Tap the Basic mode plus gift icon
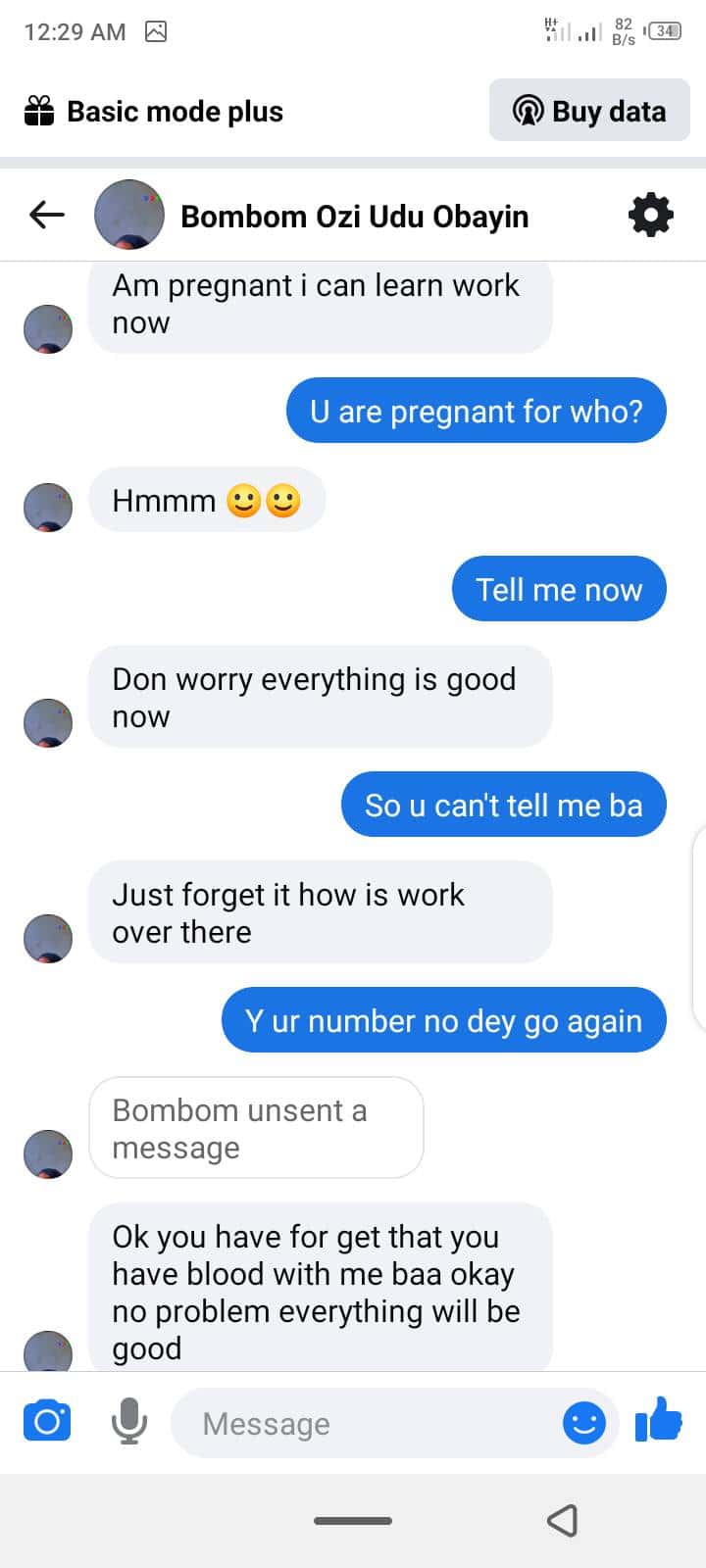The height and width of the screenshot is (1568, 706). (x=39, y=111)
